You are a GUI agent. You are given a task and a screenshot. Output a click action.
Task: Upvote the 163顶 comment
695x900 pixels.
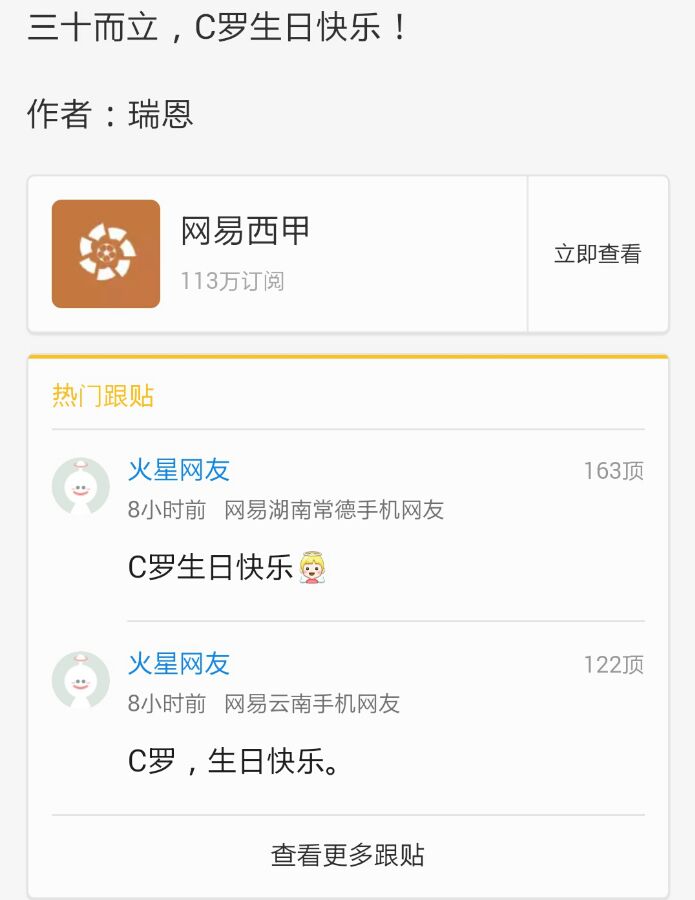coord(613,471)
